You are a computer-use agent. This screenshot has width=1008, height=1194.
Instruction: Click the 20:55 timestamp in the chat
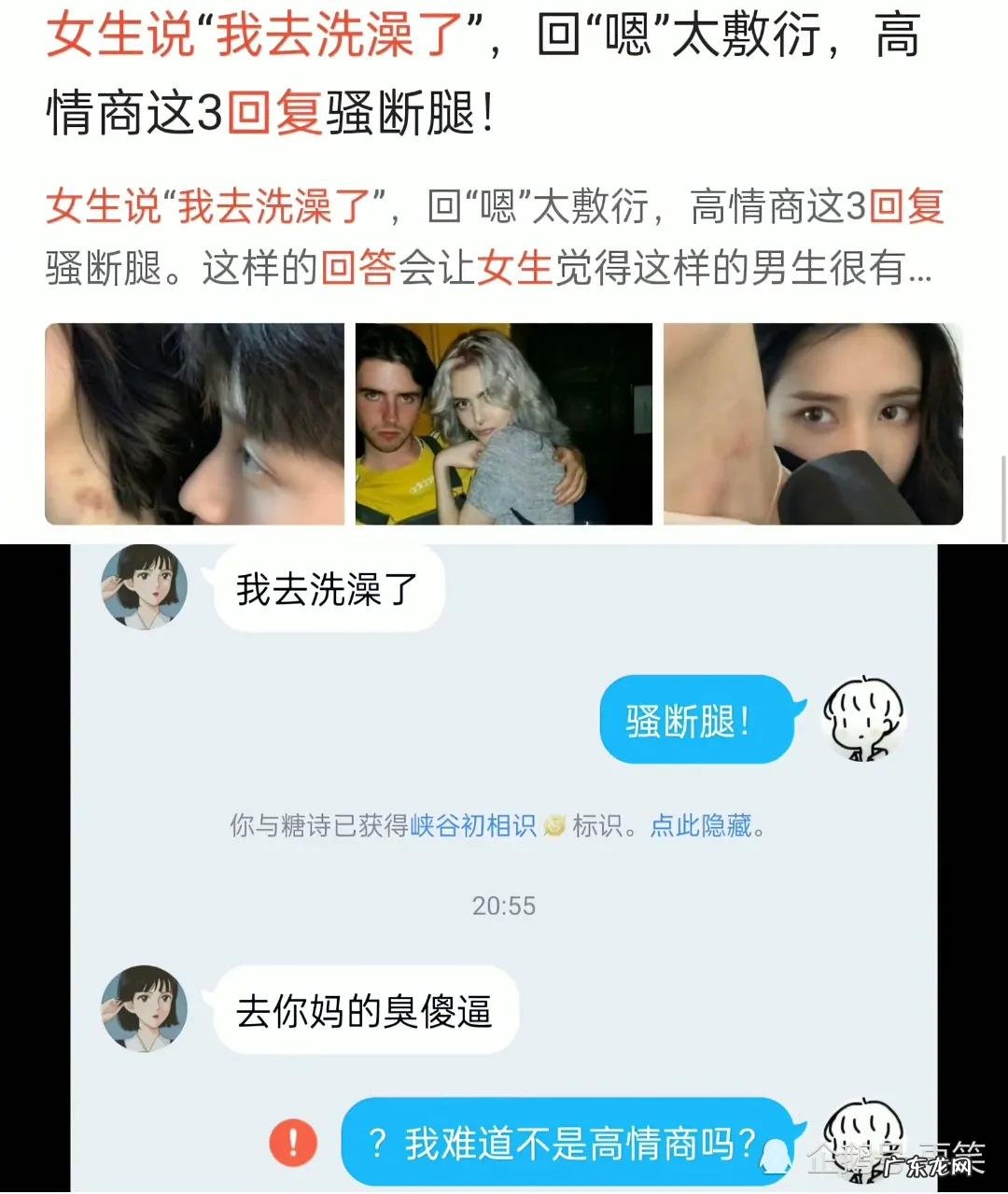pyautogui.click(x=504, y=904)
